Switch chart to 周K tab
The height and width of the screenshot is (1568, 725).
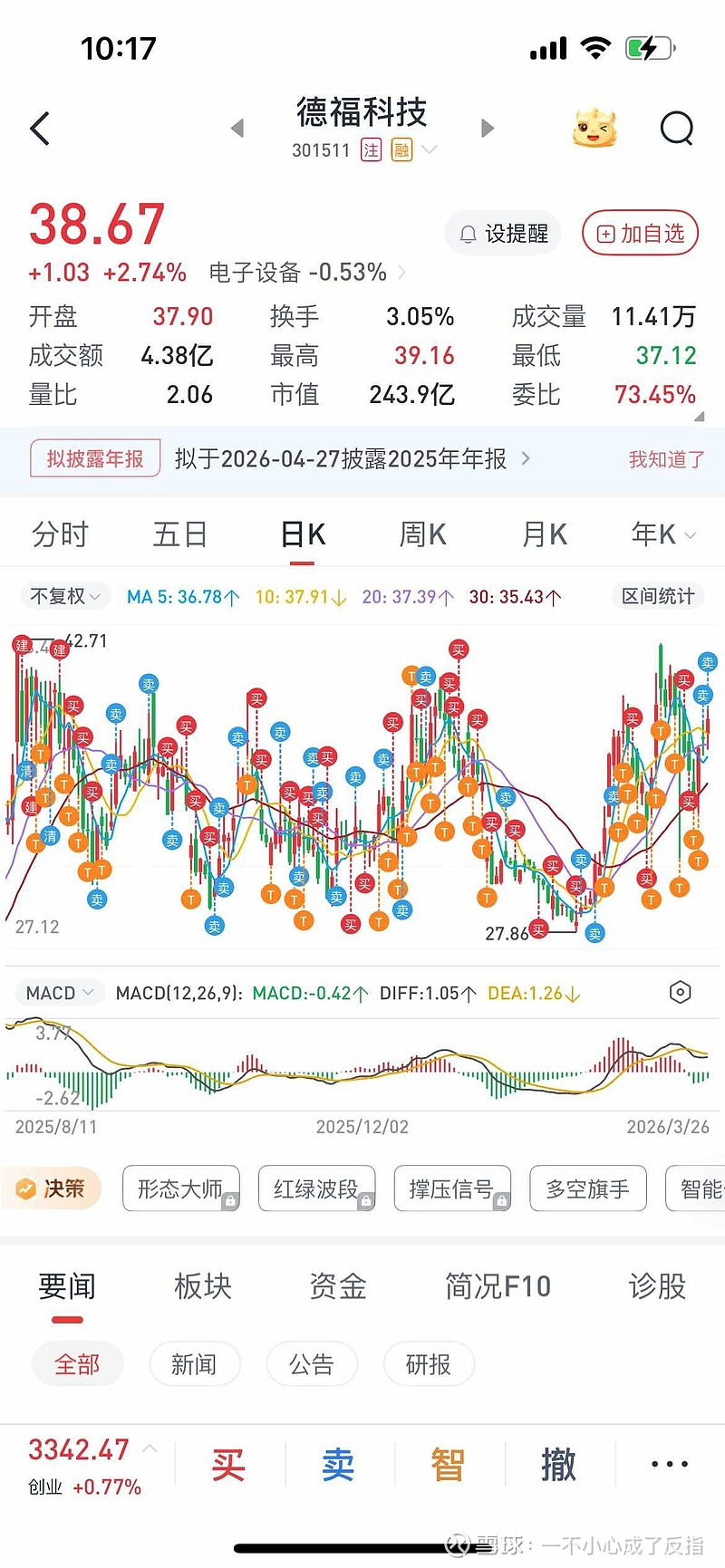pos(420,534)
